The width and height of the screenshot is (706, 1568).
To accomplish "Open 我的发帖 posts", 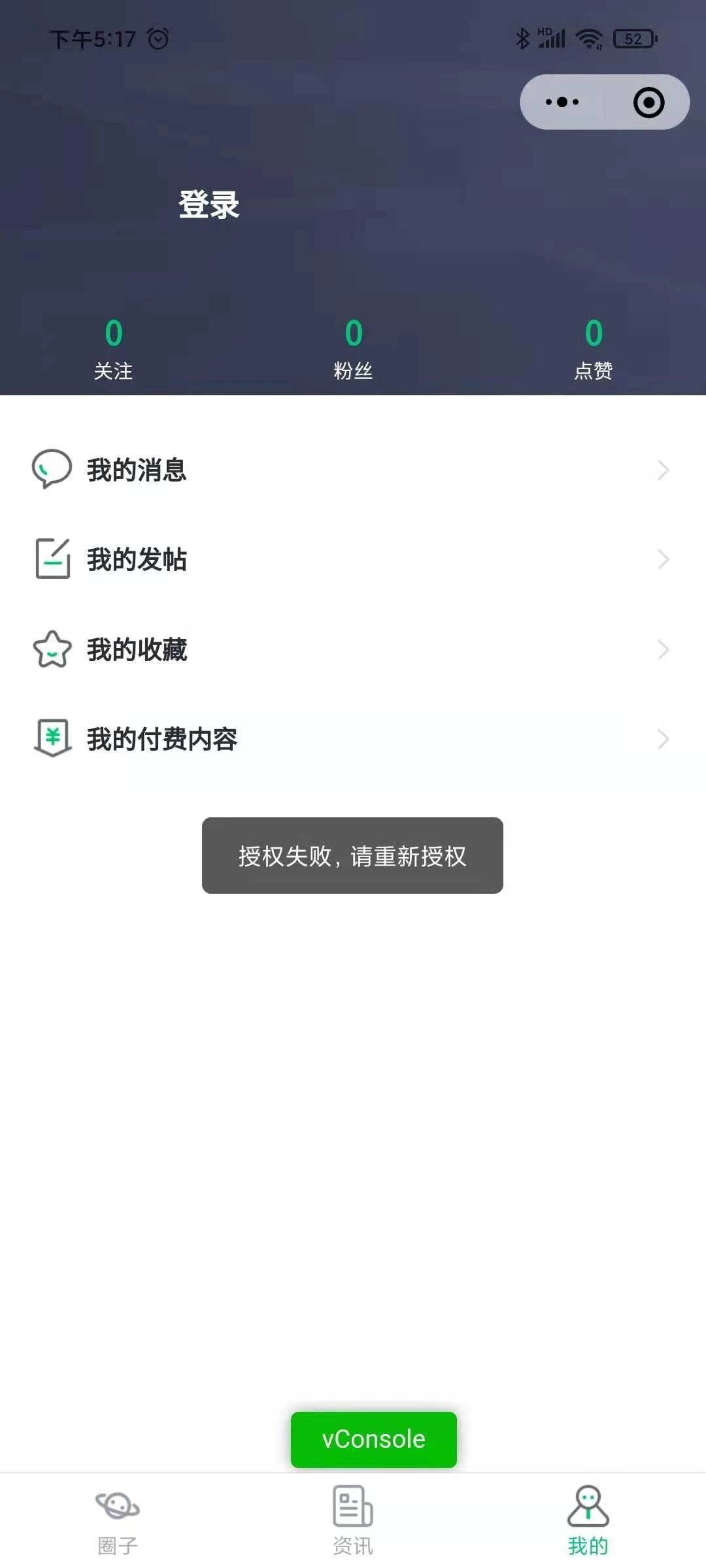I will pos(353,559).
